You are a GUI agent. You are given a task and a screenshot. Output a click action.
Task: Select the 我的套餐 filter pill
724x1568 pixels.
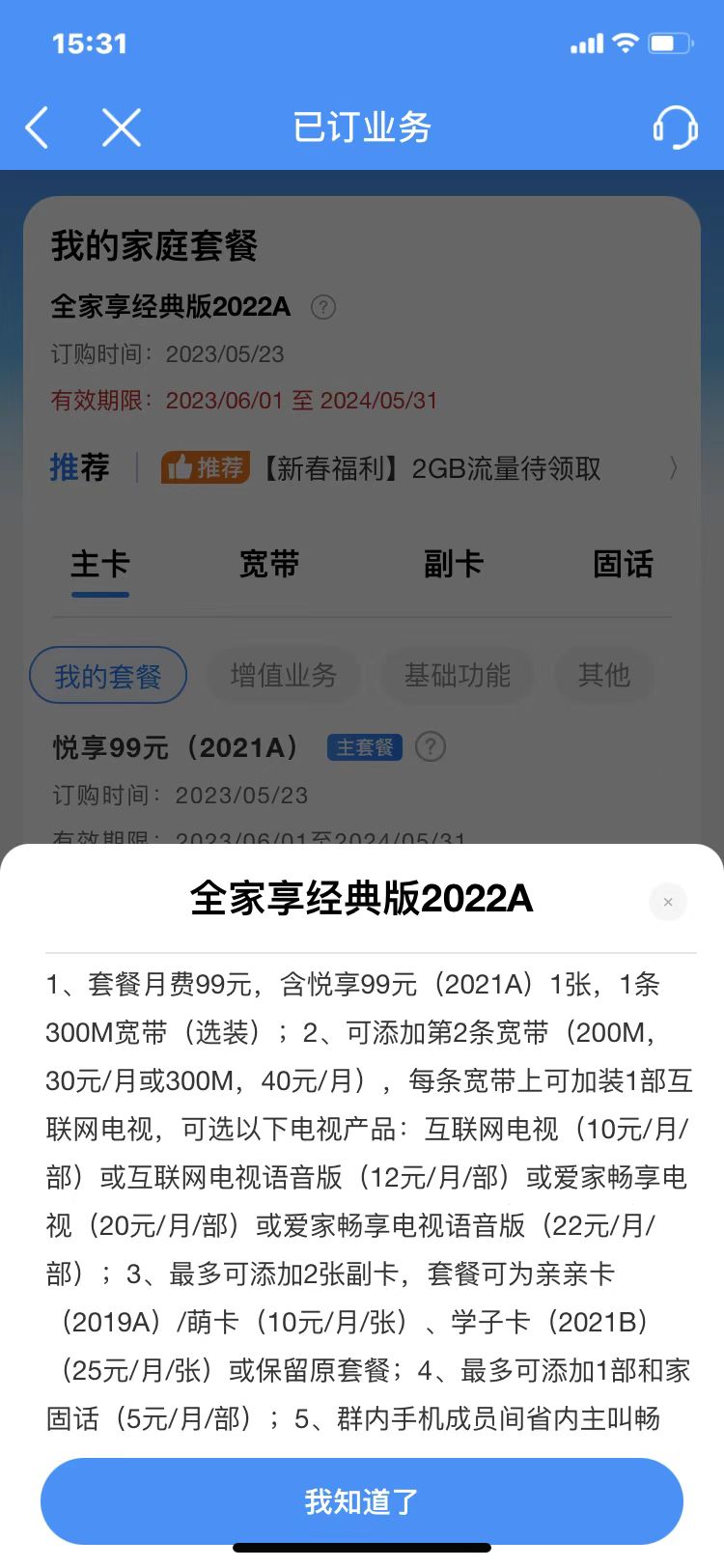click(107, 676)
